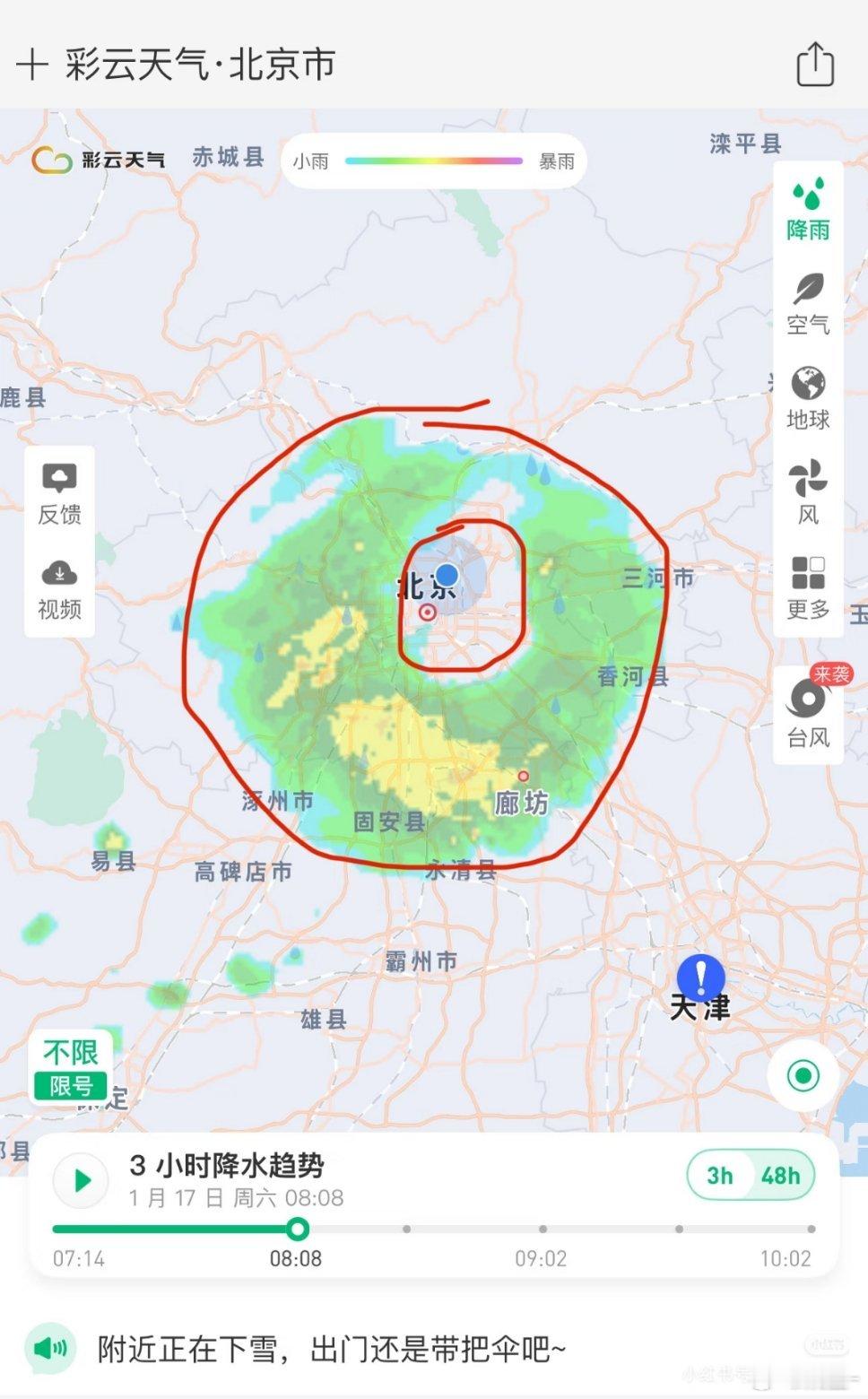This screenshot has width=868, height=1399.
Task: Tap the share icon
Action: click(814, 65)
